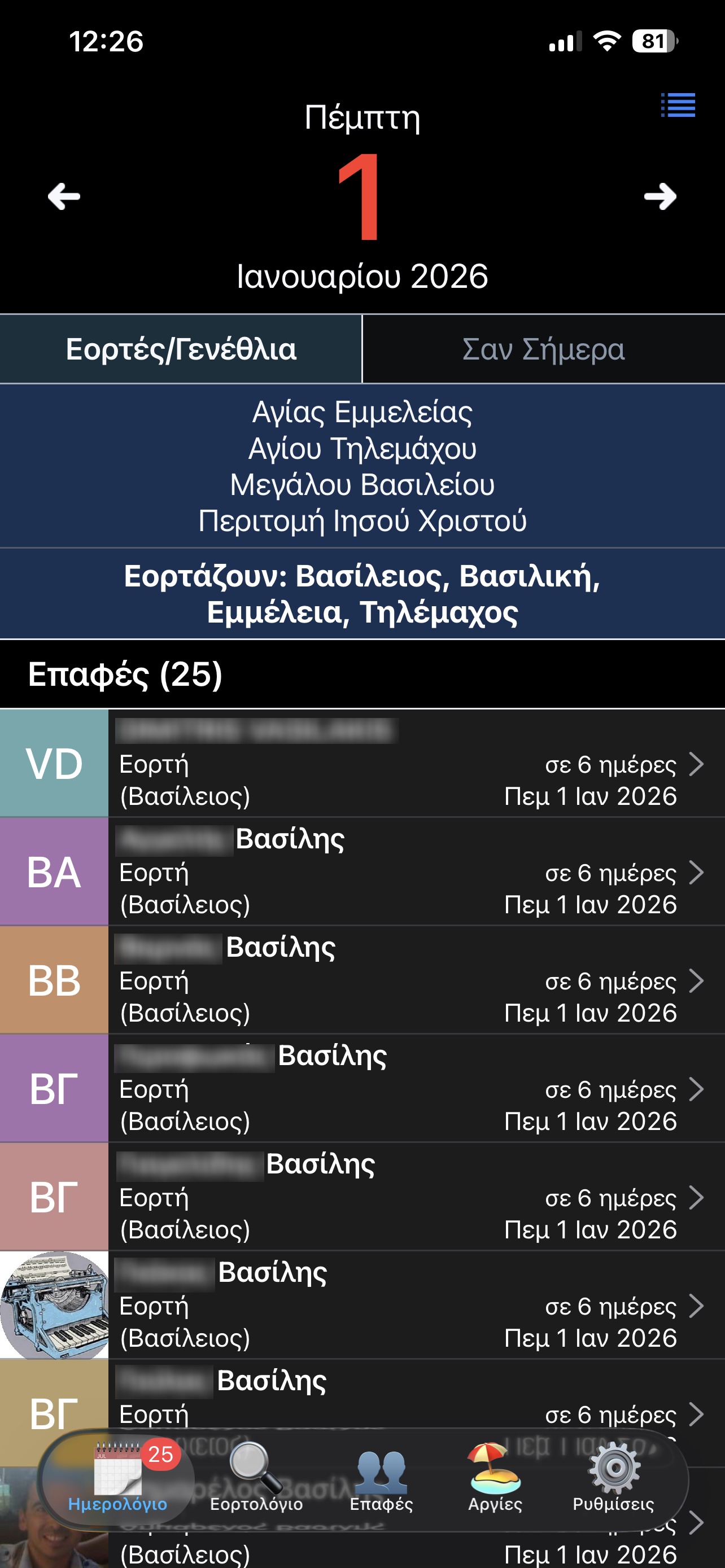Select the VD avatar initials square
725x1568 pixels.
point(54,764)
